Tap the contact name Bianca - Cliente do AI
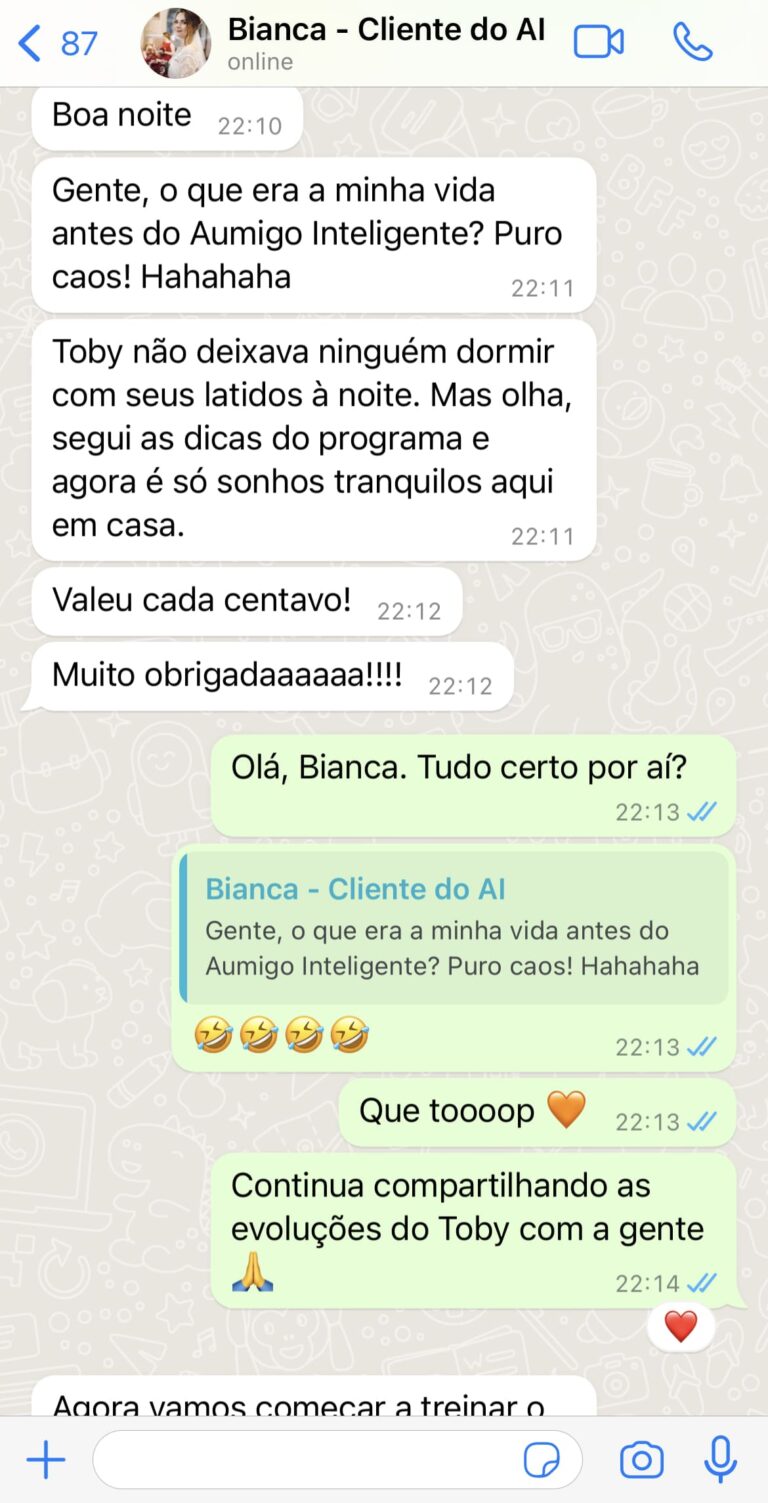Viewport: 768px width, 1503px height. 386,29
